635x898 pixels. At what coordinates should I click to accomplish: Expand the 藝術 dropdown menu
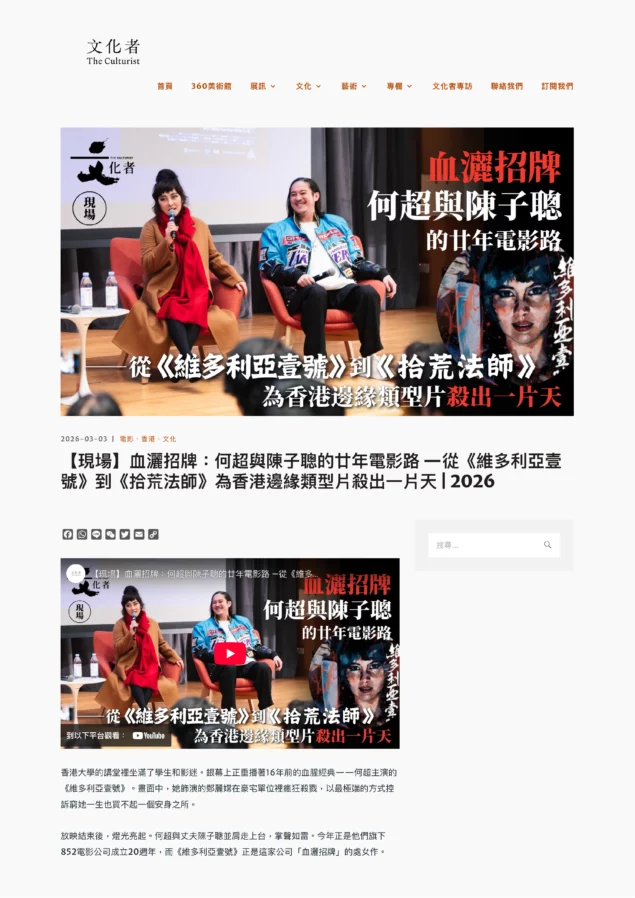(x=354, y=86)
